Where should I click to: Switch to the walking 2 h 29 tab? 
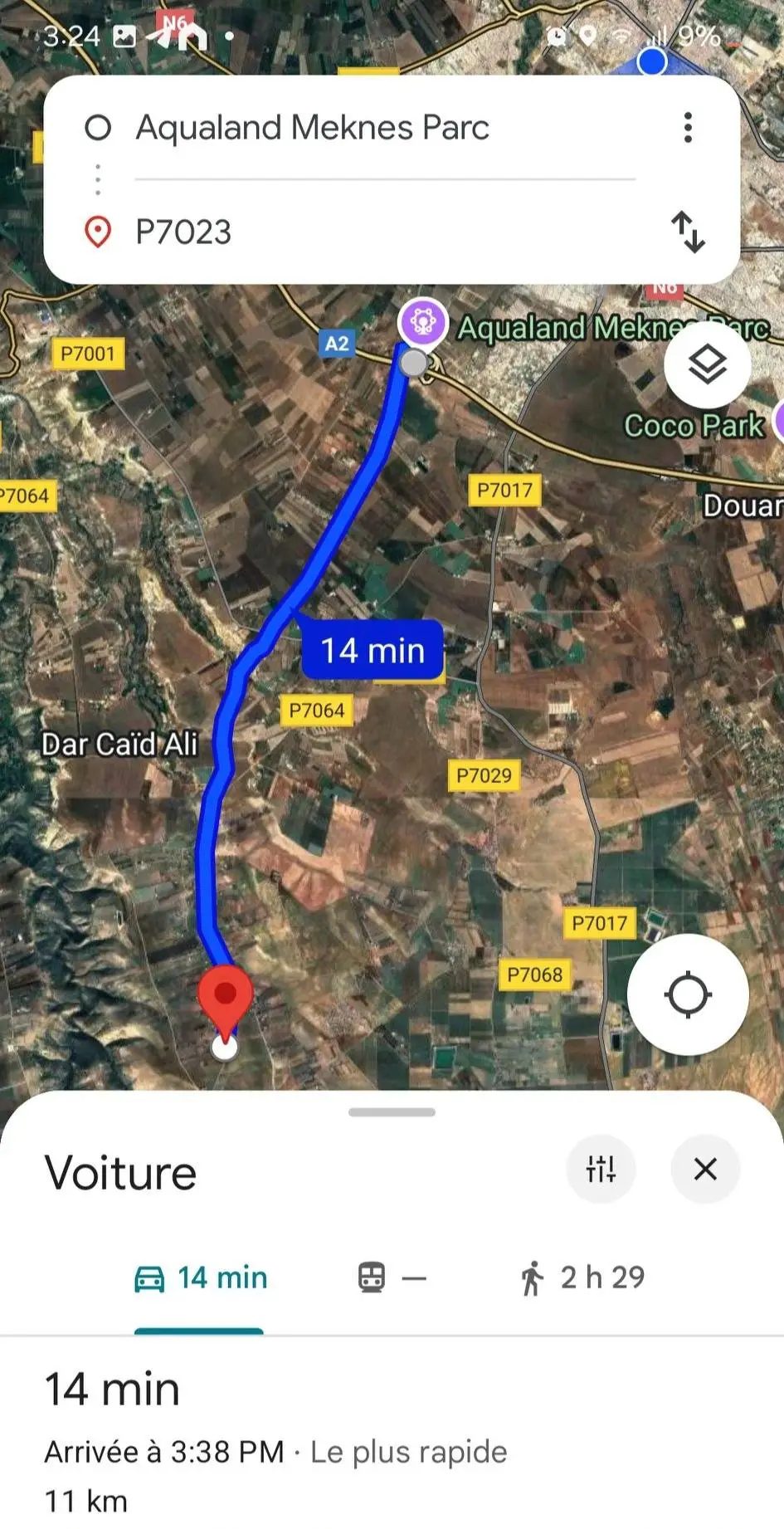click(x=582, y=1277)
